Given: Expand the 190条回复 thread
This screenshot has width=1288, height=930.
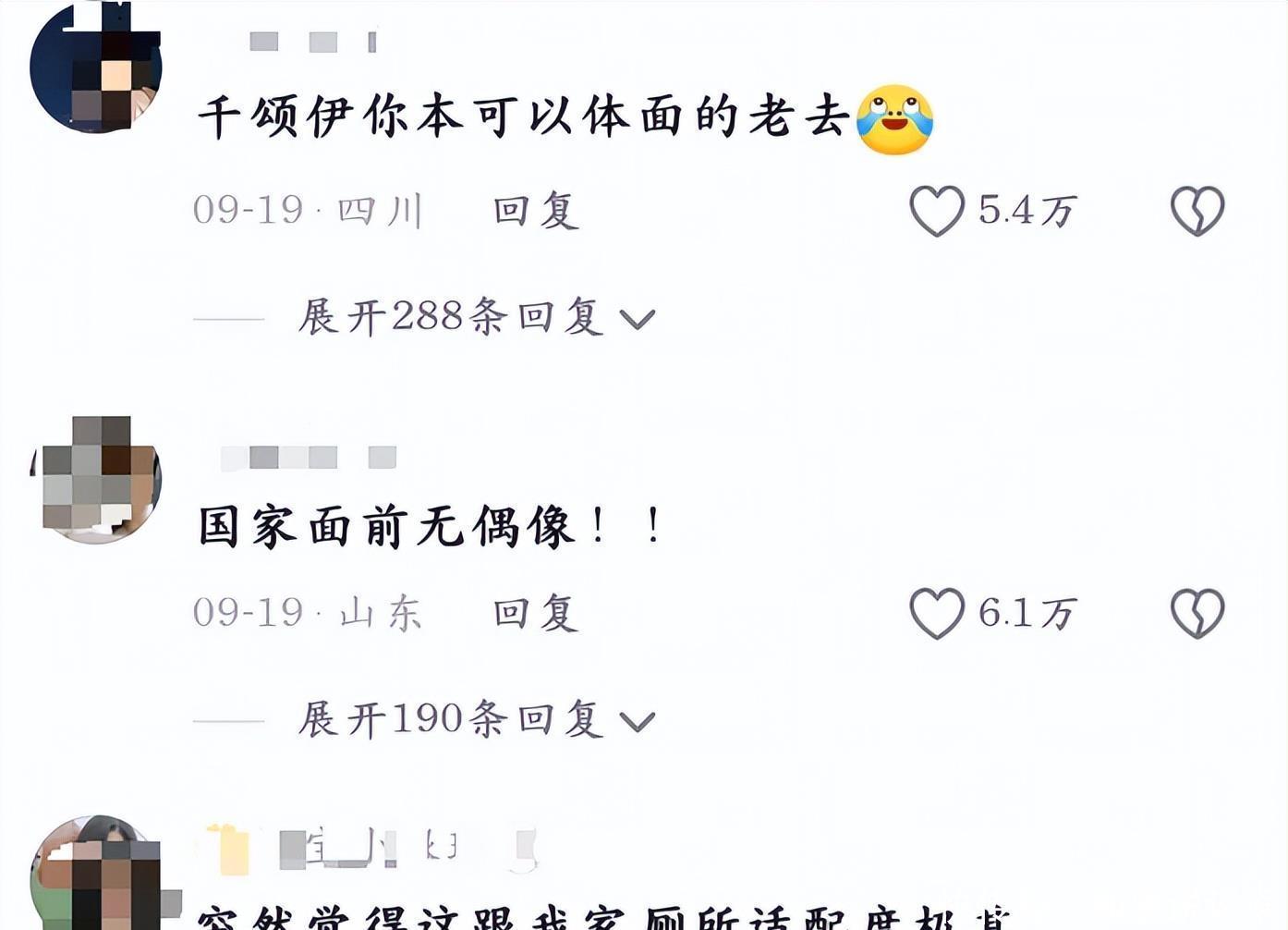Looking at the screenshot, I should point(476,720).
